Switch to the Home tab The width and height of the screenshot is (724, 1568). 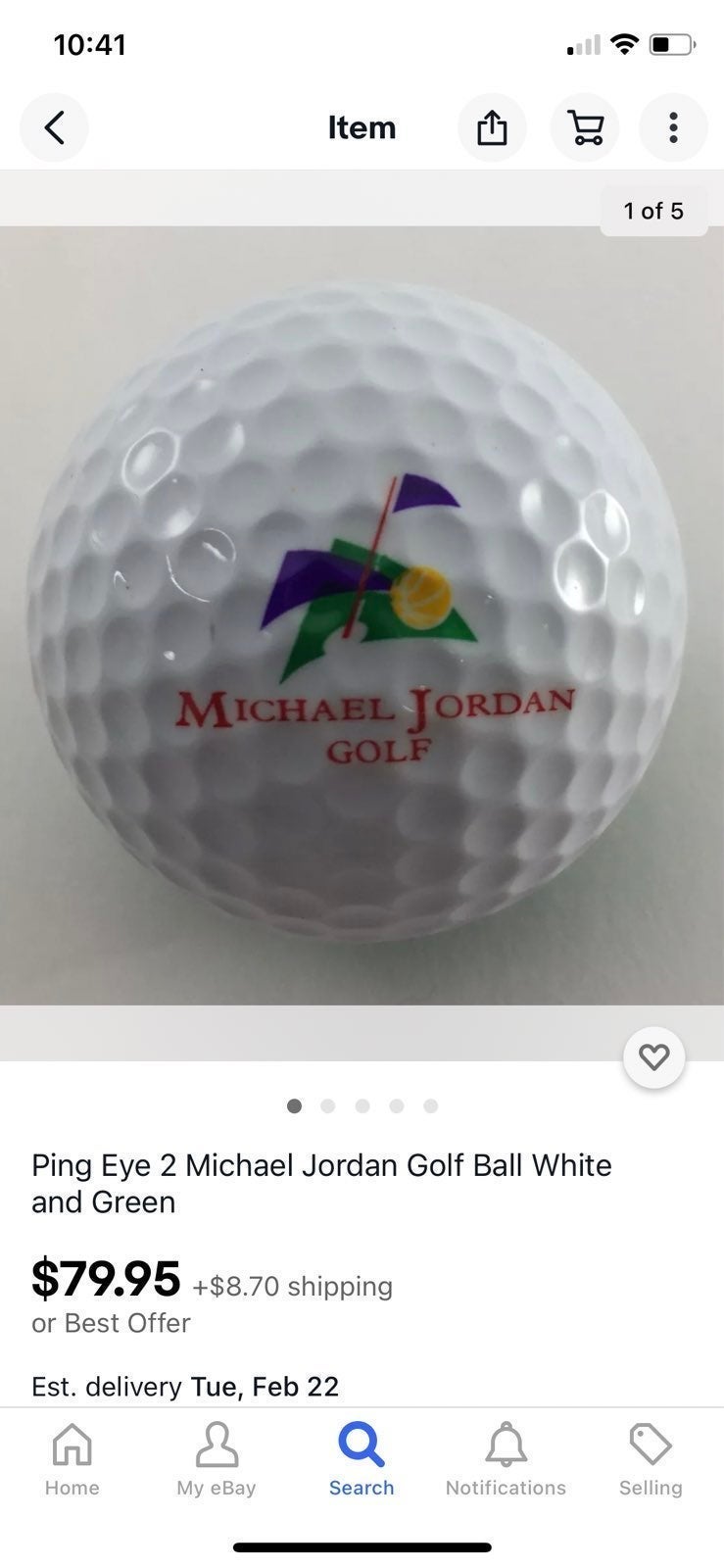click(x=72, y=1460)
